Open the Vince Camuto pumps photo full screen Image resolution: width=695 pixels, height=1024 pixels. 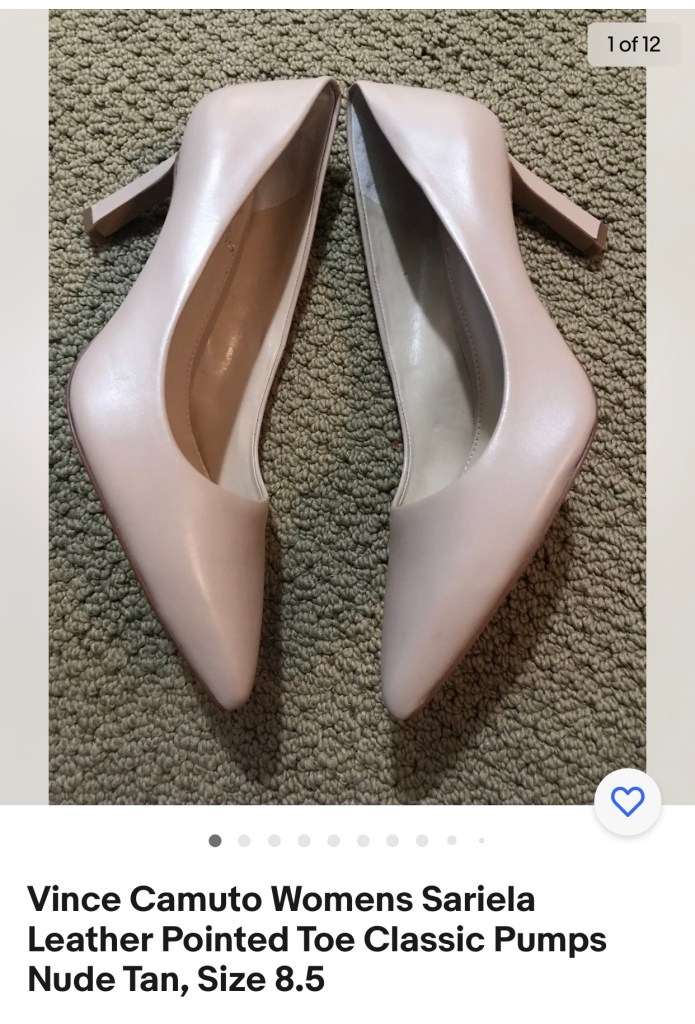[x=347, y=400]
